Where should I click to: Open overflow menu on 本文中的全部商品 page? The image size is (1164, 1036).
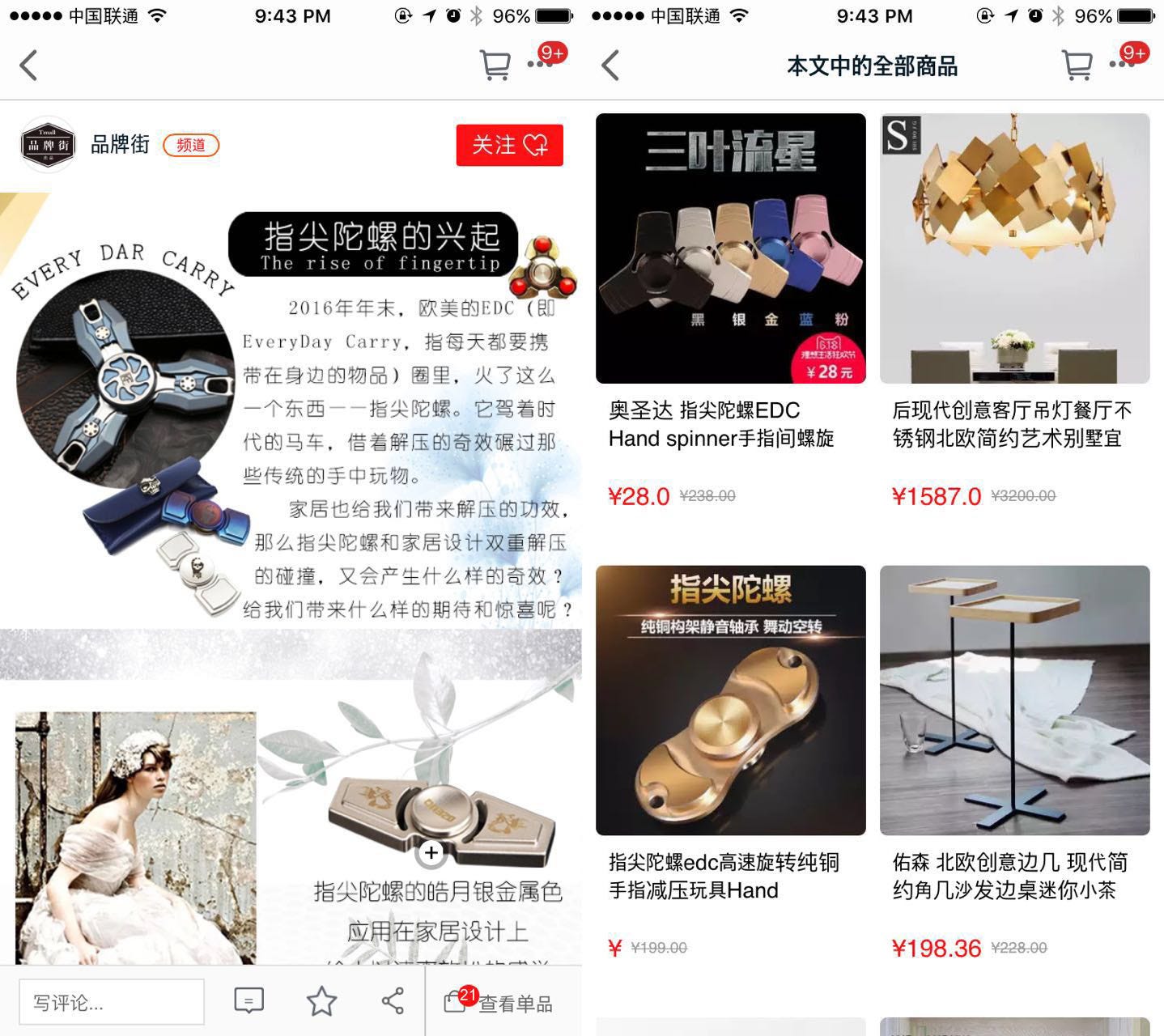tap(1122, 65)
